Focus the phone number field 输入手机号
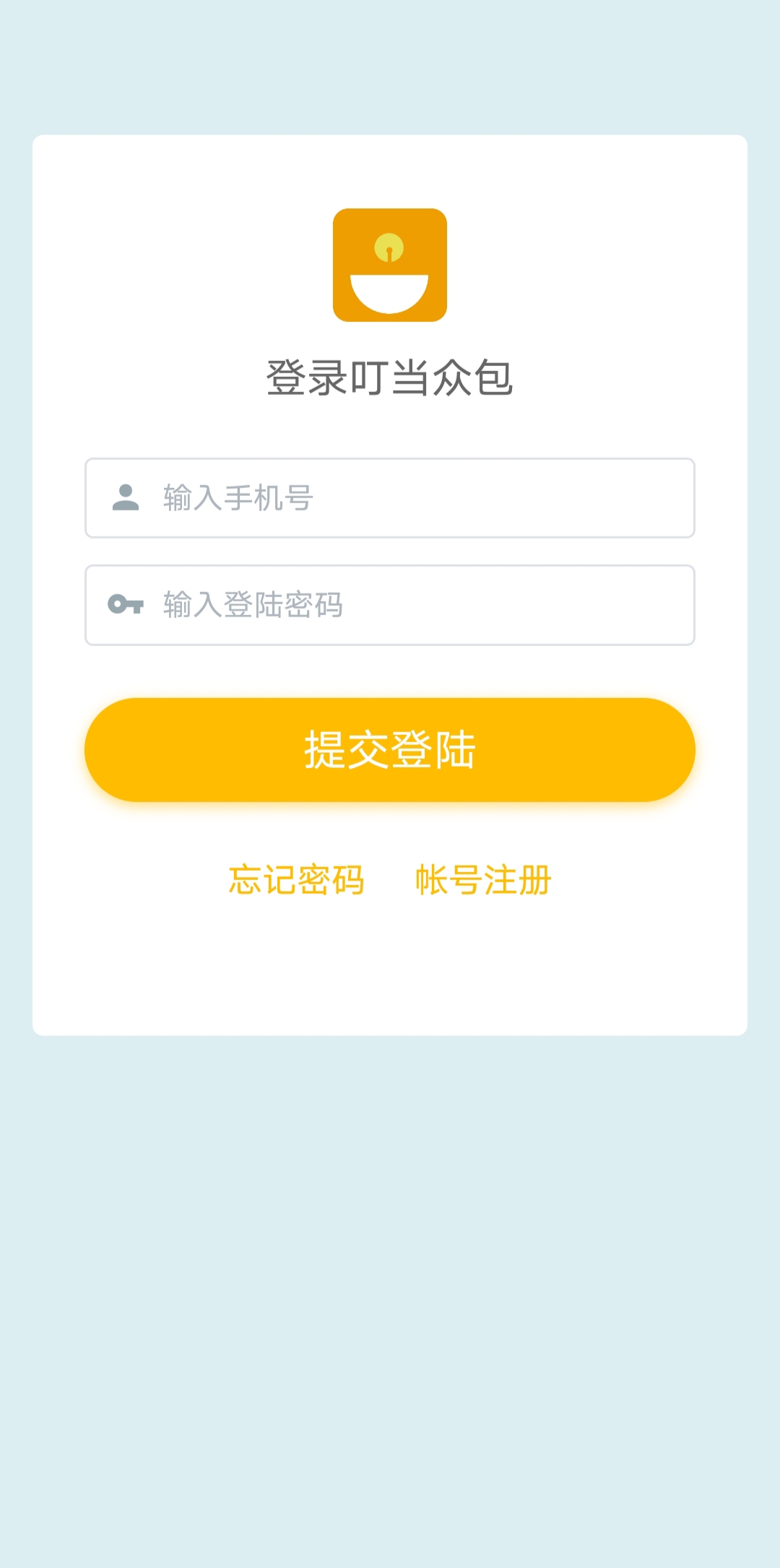 point(390,498)
